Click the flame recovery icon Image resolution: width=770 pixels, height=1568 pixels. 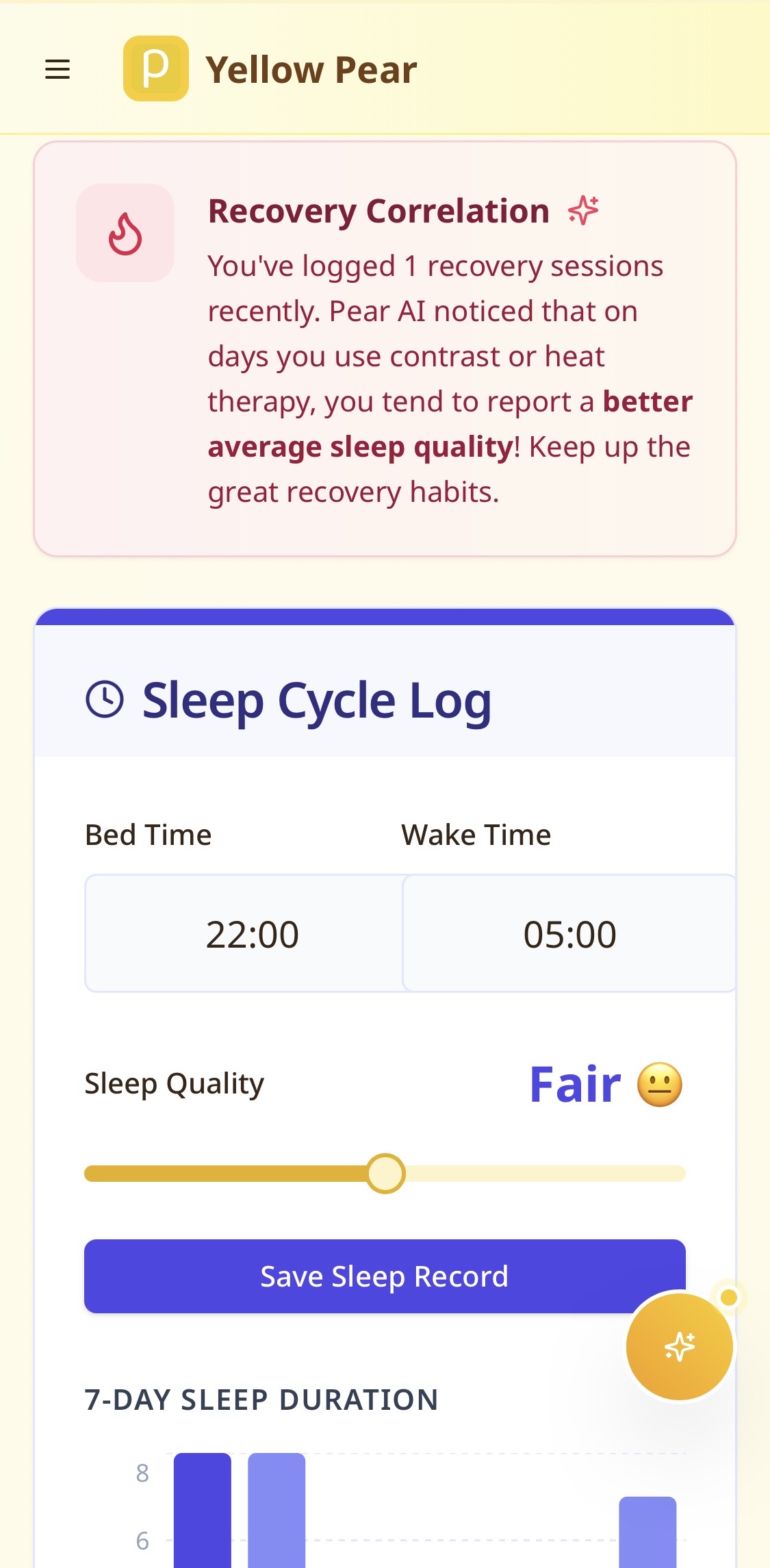click(x=125, y=233)
